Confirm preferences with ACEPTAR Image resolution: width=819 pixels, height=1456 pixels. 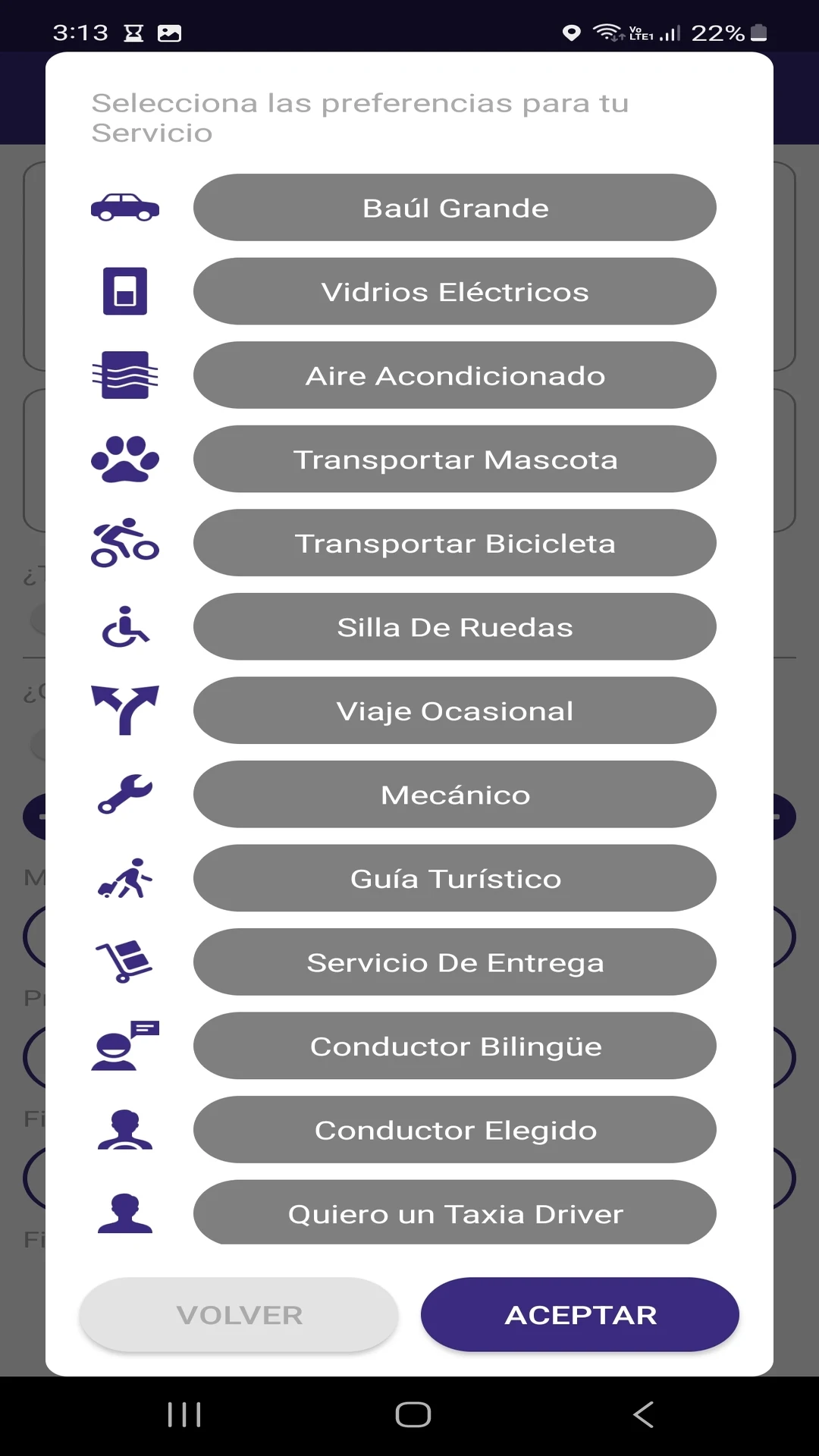point(580,1314)
